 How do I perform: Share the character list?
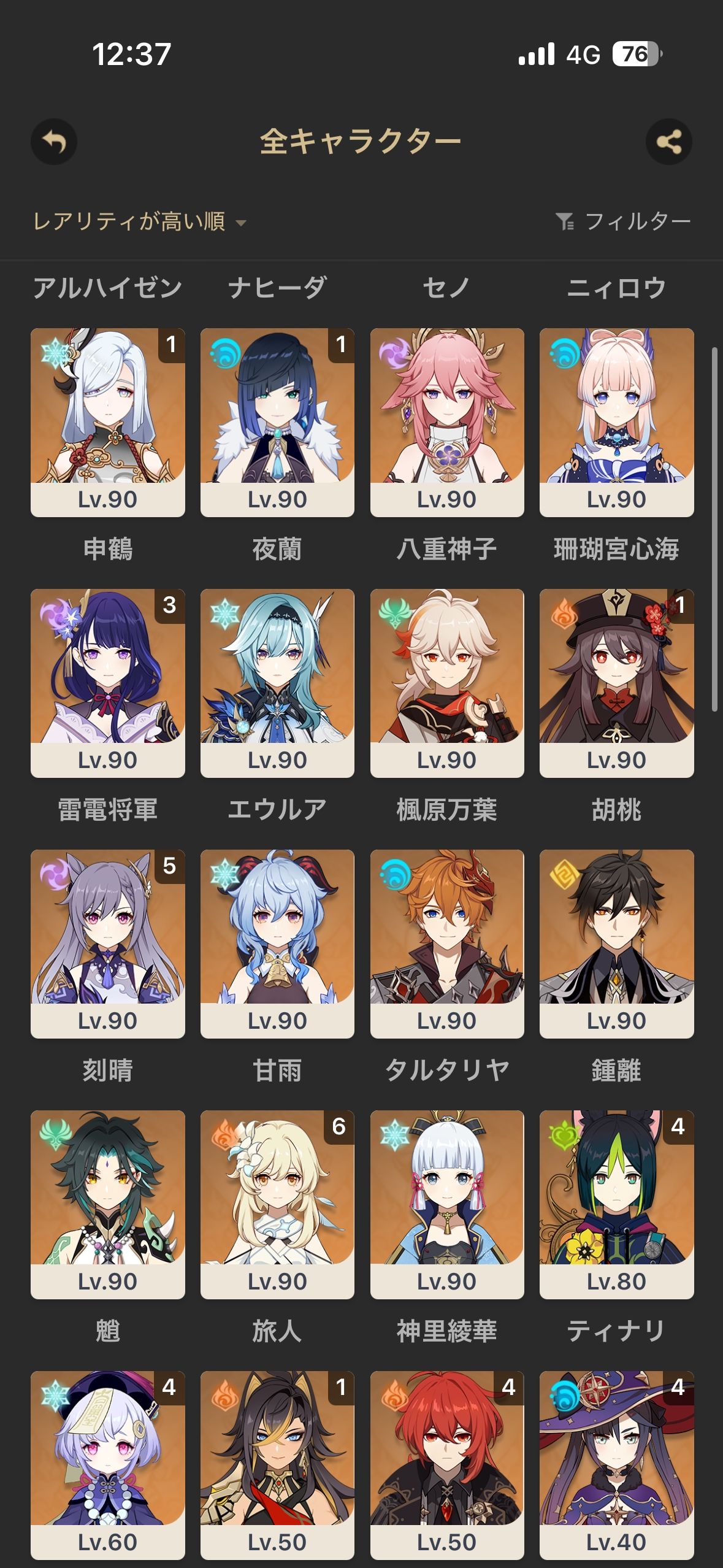(668, 142)
